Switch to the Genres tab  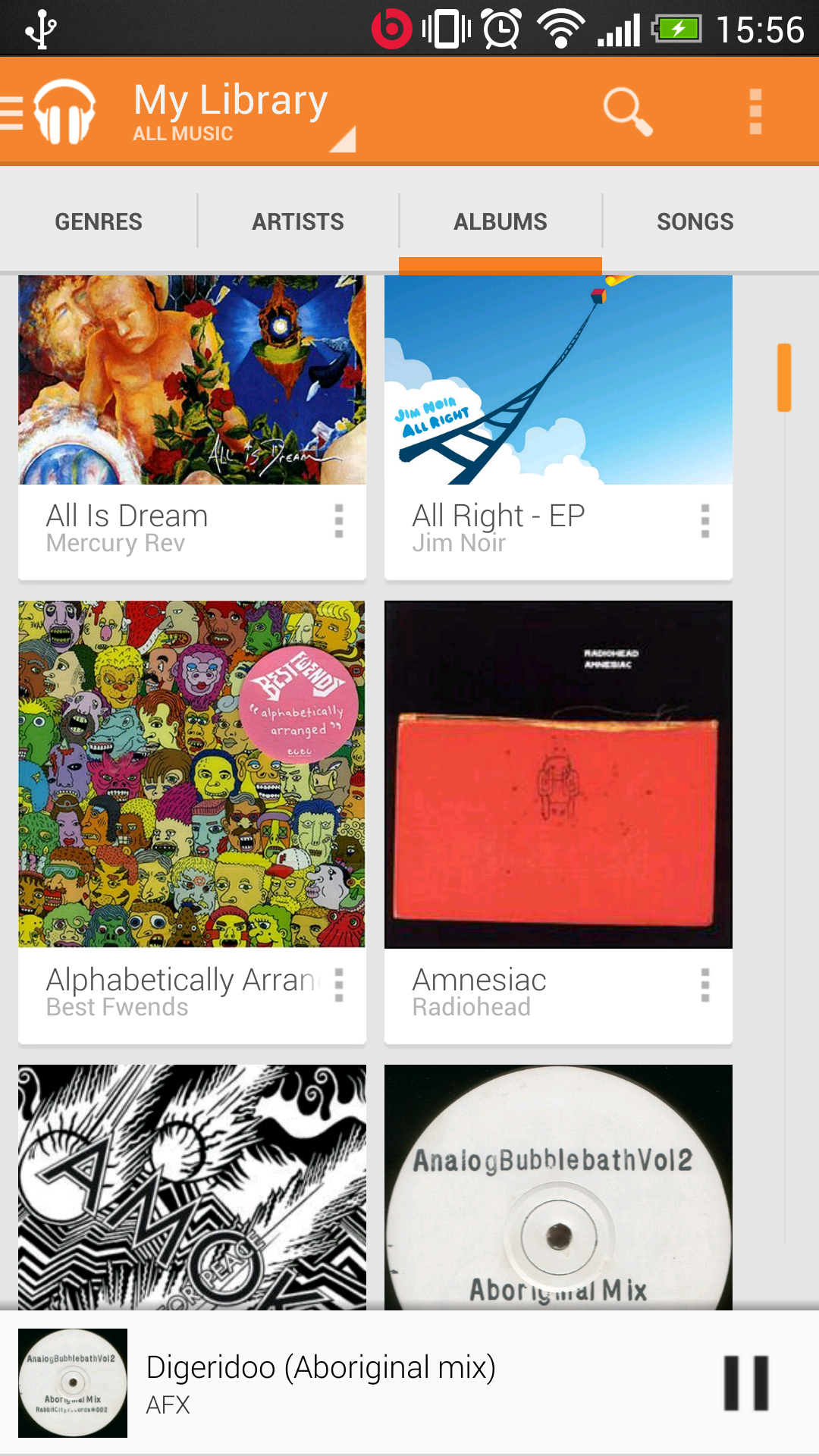[99, 221]
